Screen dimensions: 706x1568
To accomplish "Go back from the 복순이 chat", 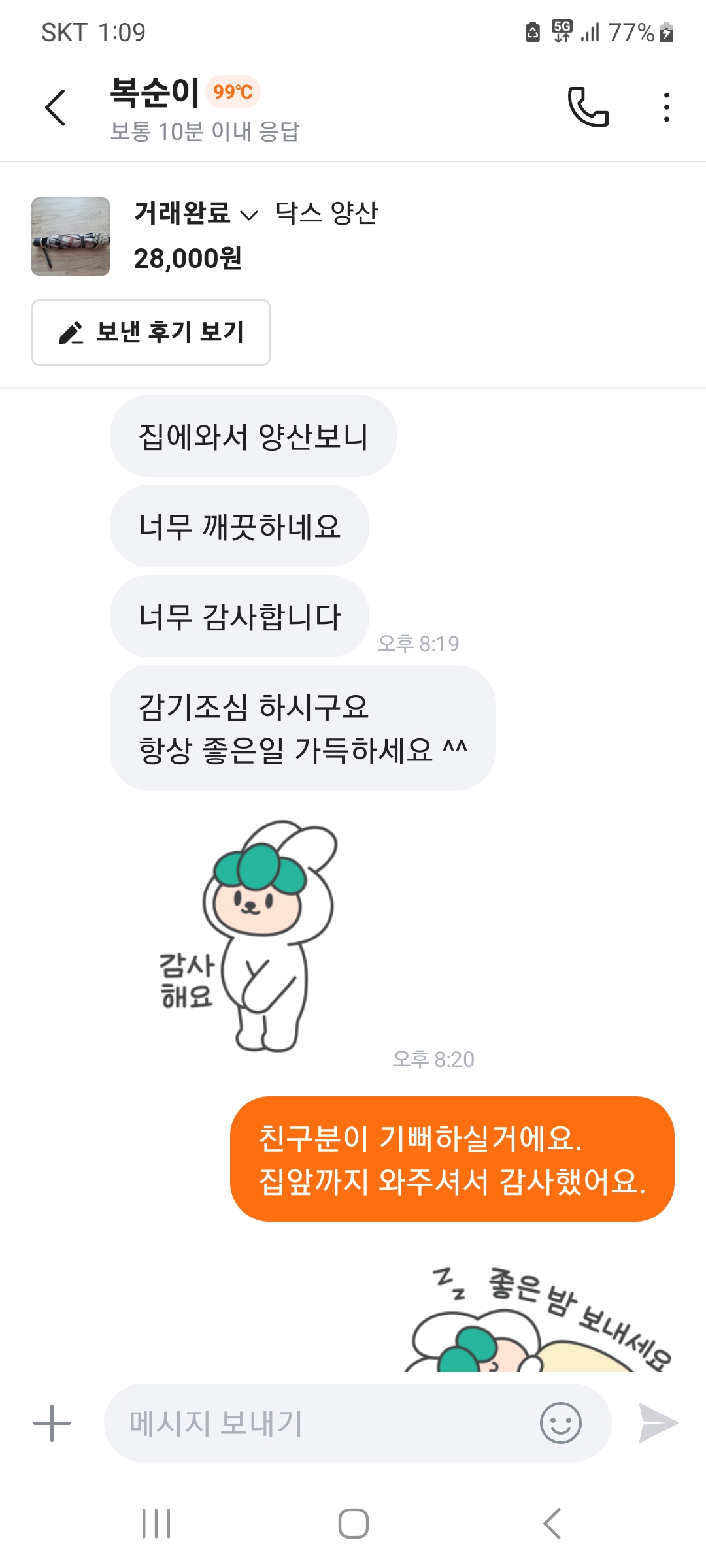I will (x=56, y=108).
